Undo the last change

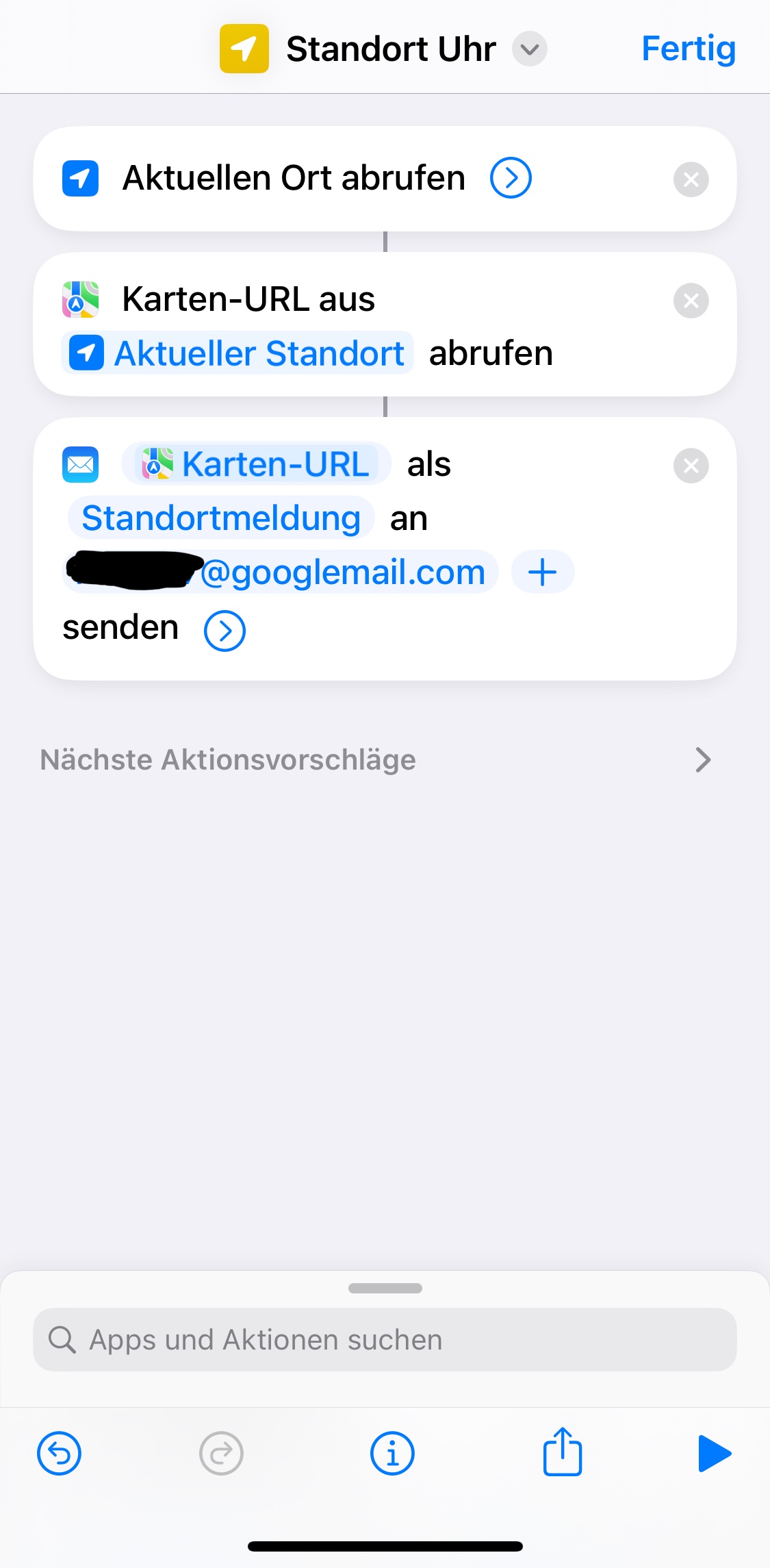coord(60,1453)
